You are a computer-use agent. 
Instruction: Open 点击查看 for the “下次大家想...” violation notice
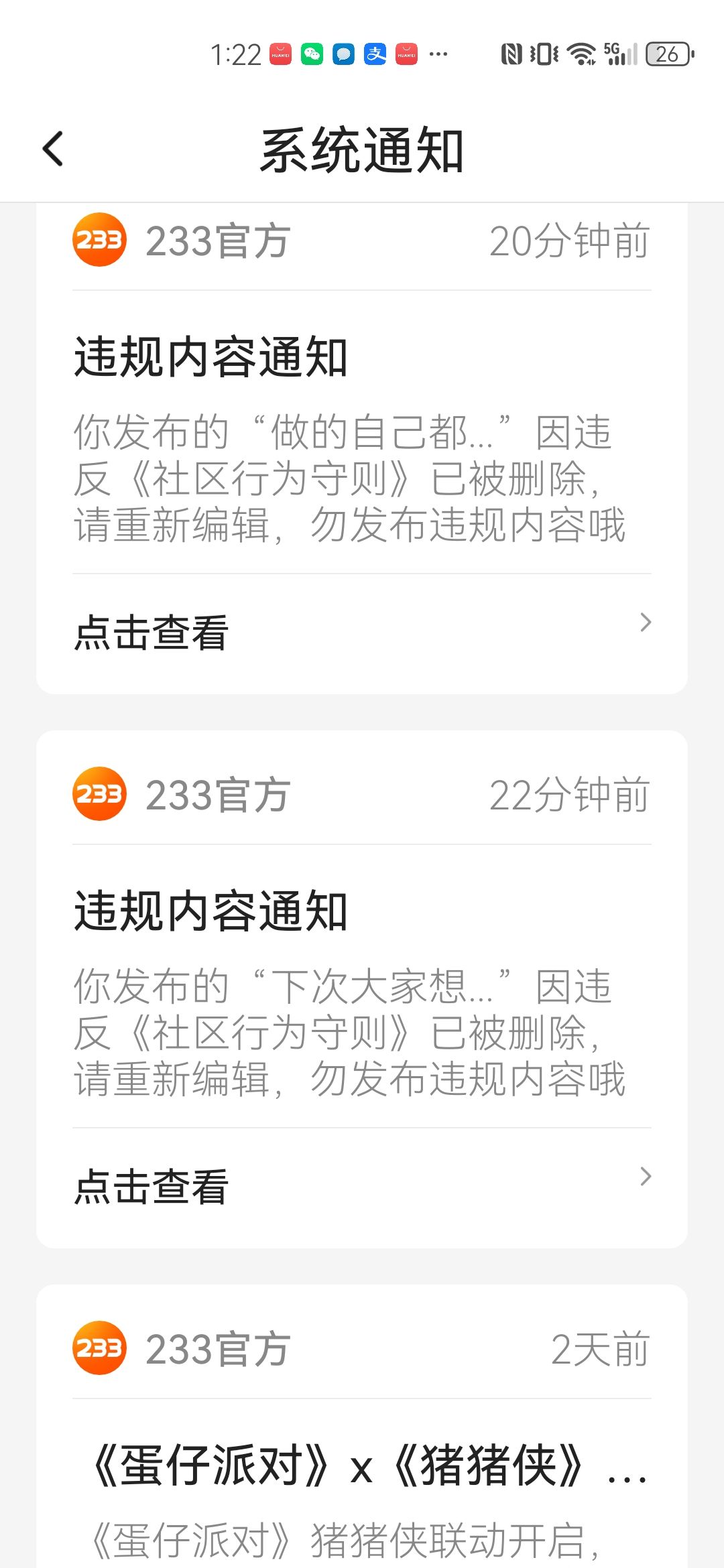(x=362, y=1187)
